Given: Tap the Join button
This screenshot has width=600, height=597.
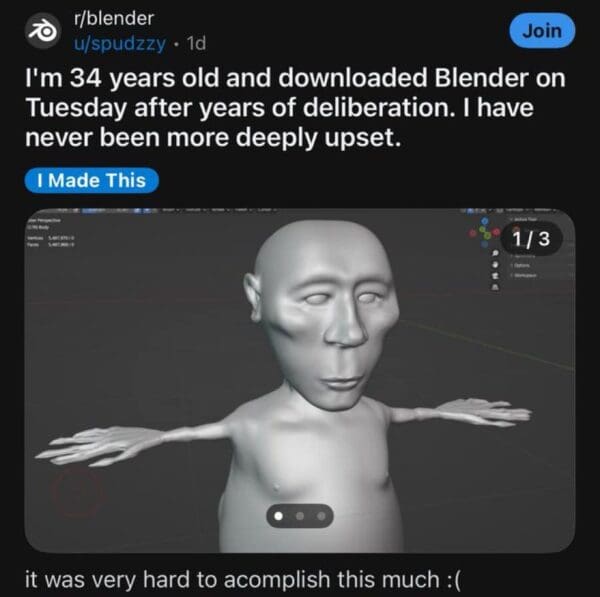Looking at the screenshot, I should coord(543,31).
